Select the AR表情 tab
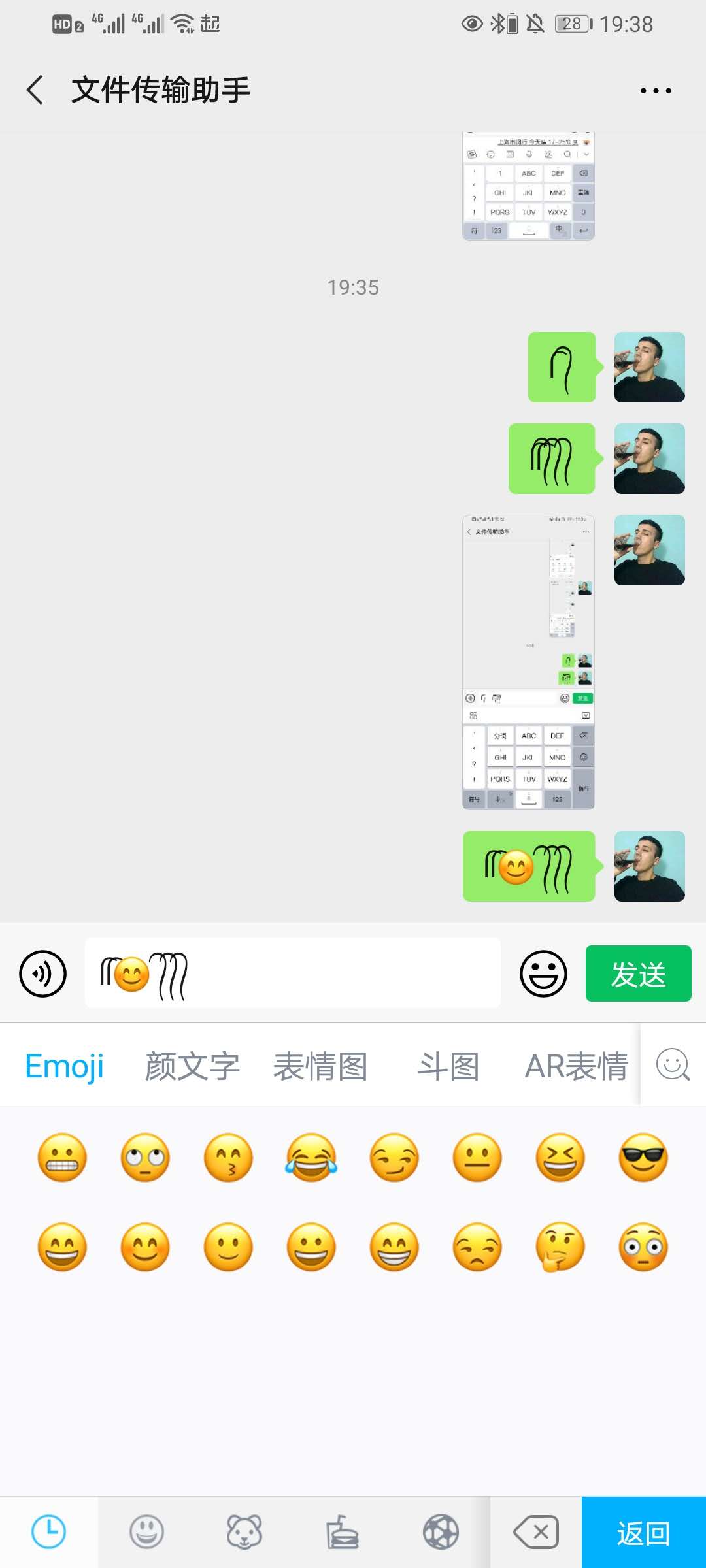The width and height of the screenshot is (706, 1568). pyautogui.click(x=576, y=1066)
